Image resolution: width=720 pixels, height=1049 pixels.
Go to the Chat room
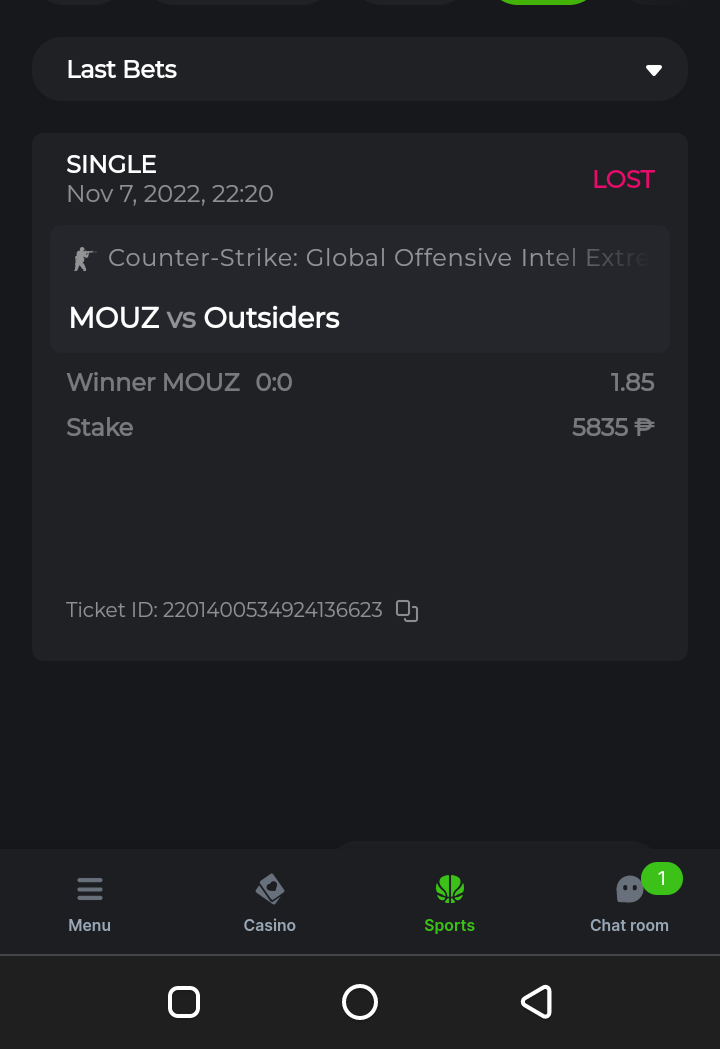click(629, 903)
